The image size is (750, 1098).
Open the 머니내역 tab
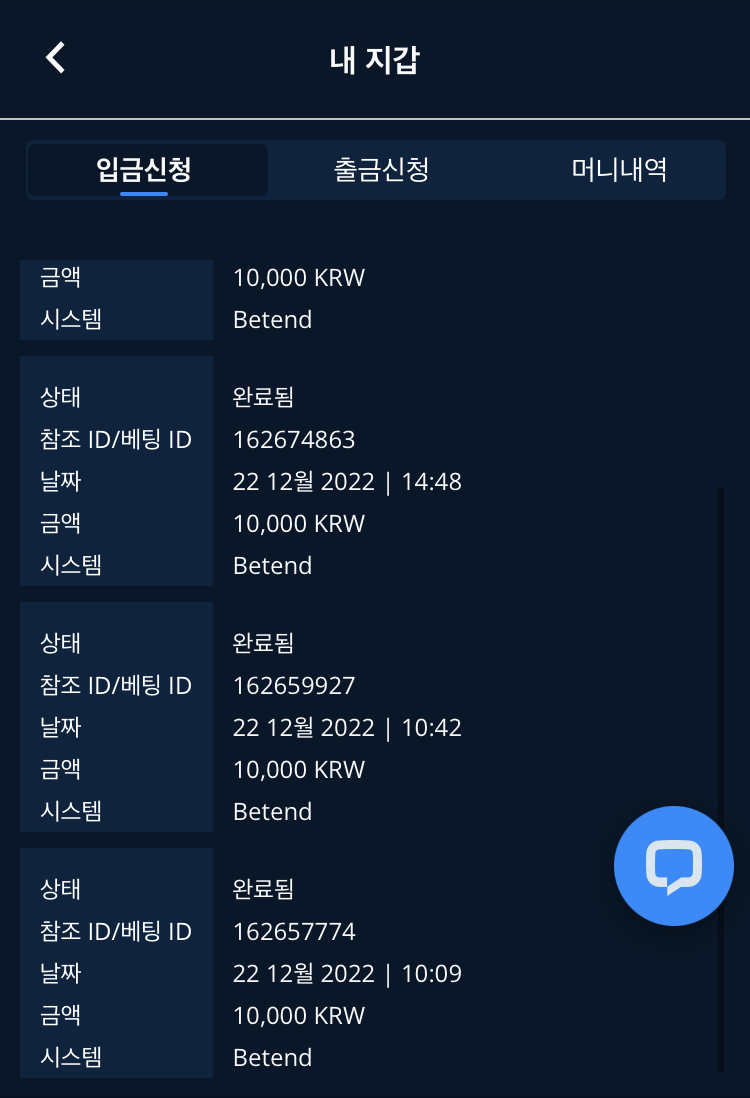[x=619, y=170]
